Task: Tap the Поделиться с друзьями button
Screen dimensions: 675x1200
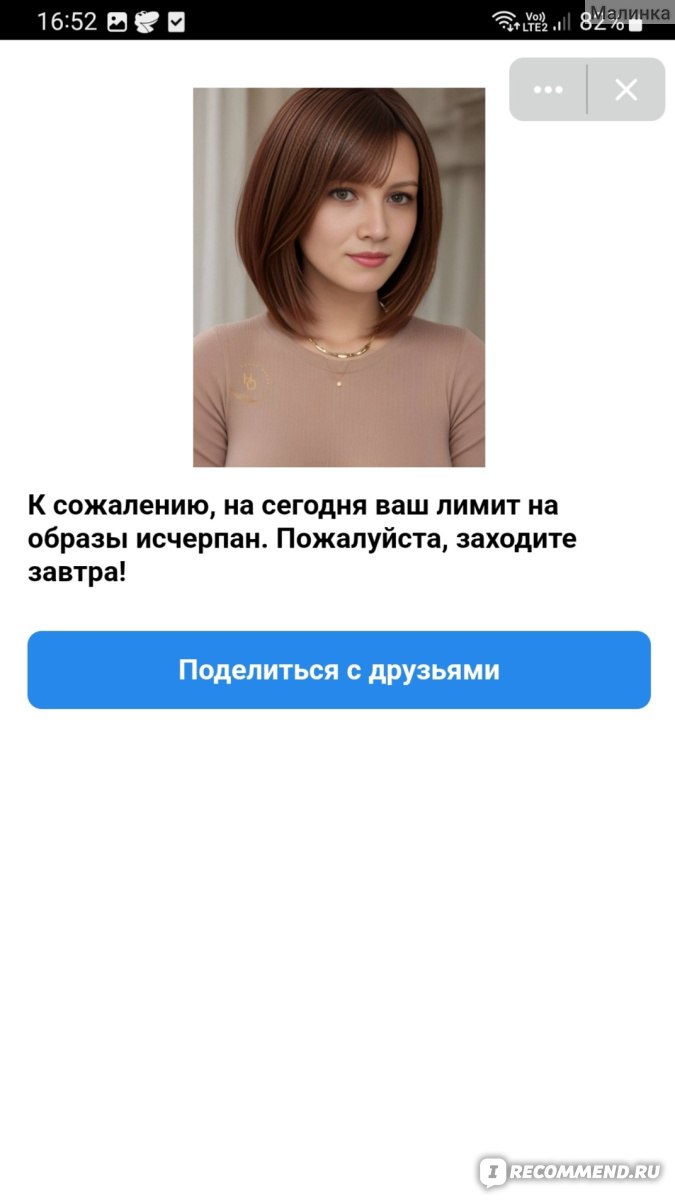Action: point(339,670)
